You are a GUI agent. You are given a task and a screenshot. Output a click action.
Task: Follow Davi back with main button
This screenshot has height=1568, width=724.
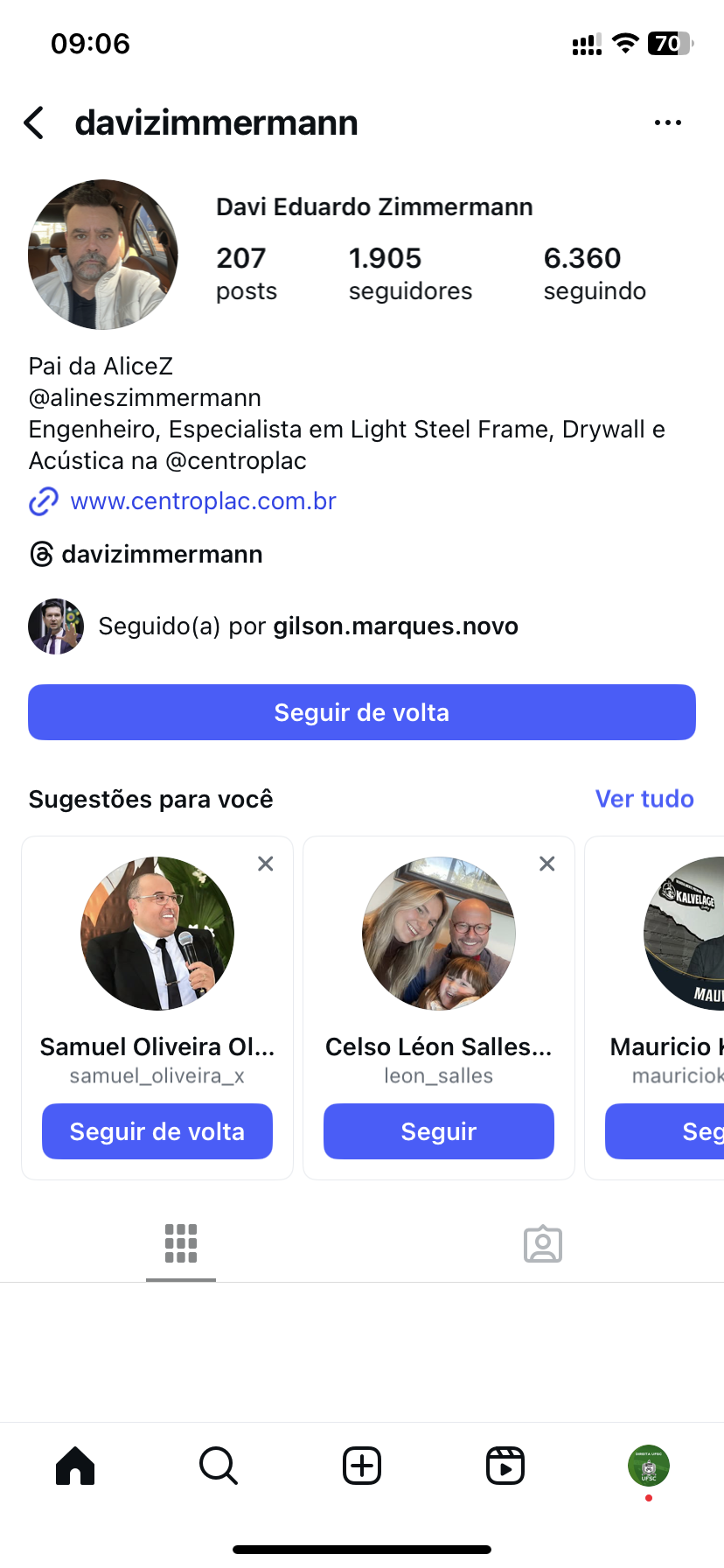pos(362,712)
